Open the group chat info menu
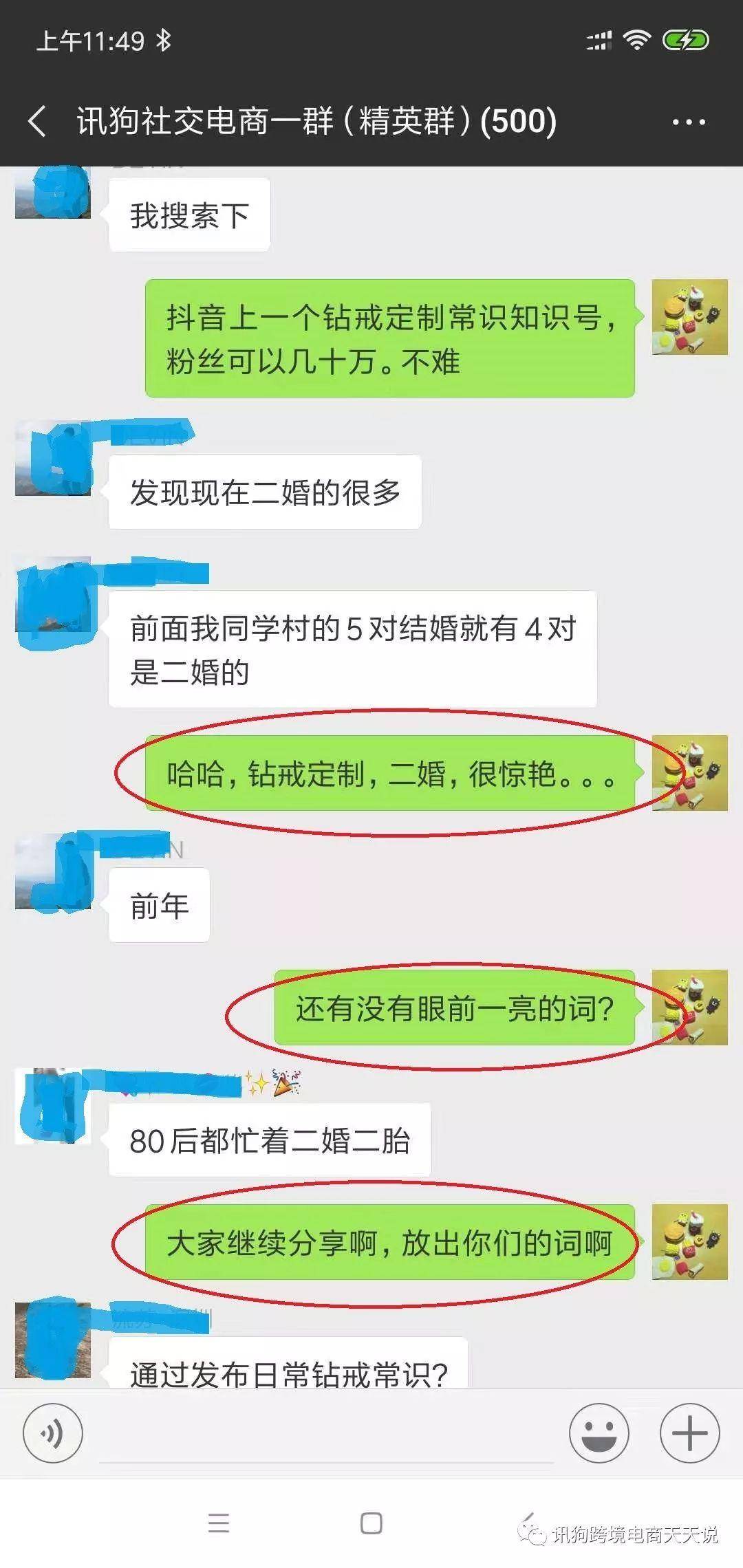The width and height of the screenshot is (743, 1568). click(x=689, y=122)
